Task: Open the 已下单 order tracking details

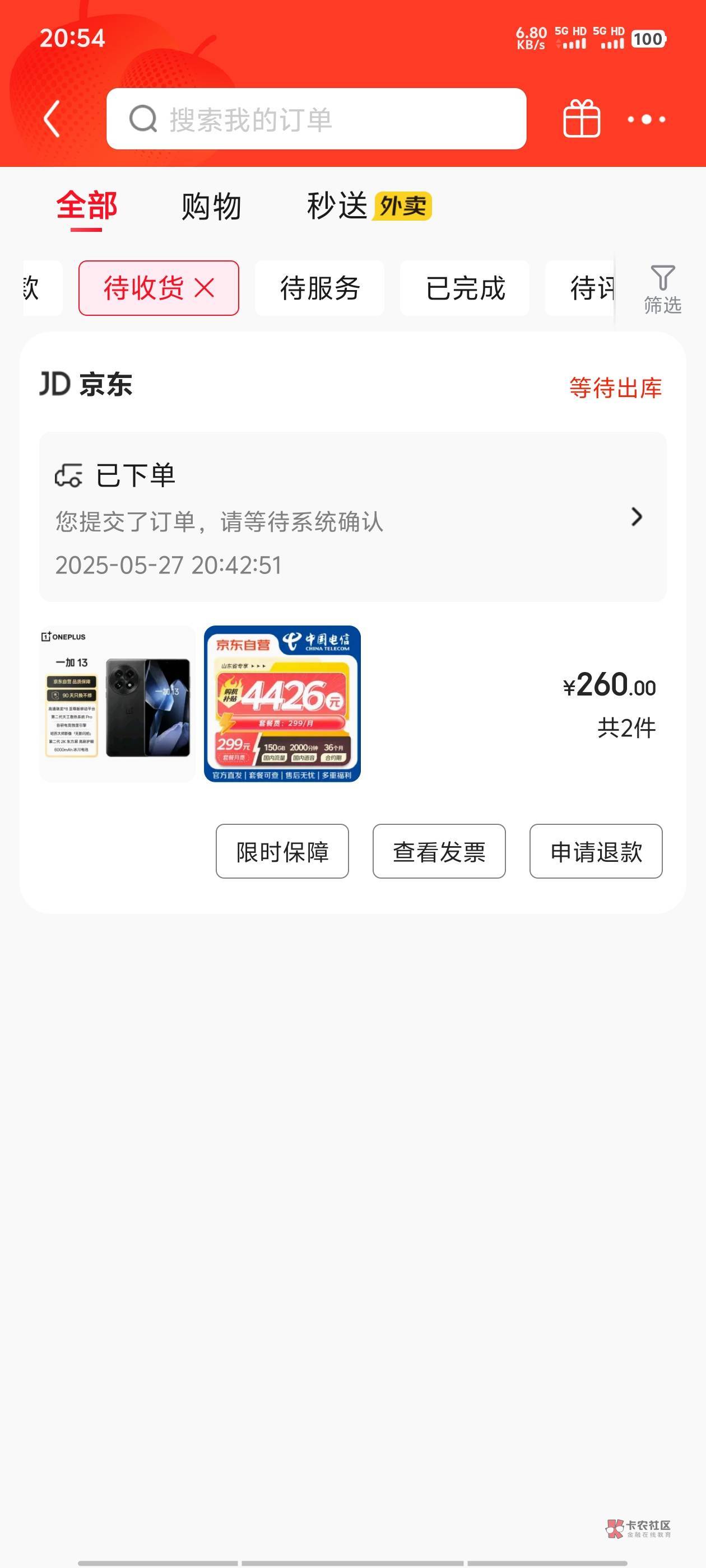Action: tap(352, 517)
